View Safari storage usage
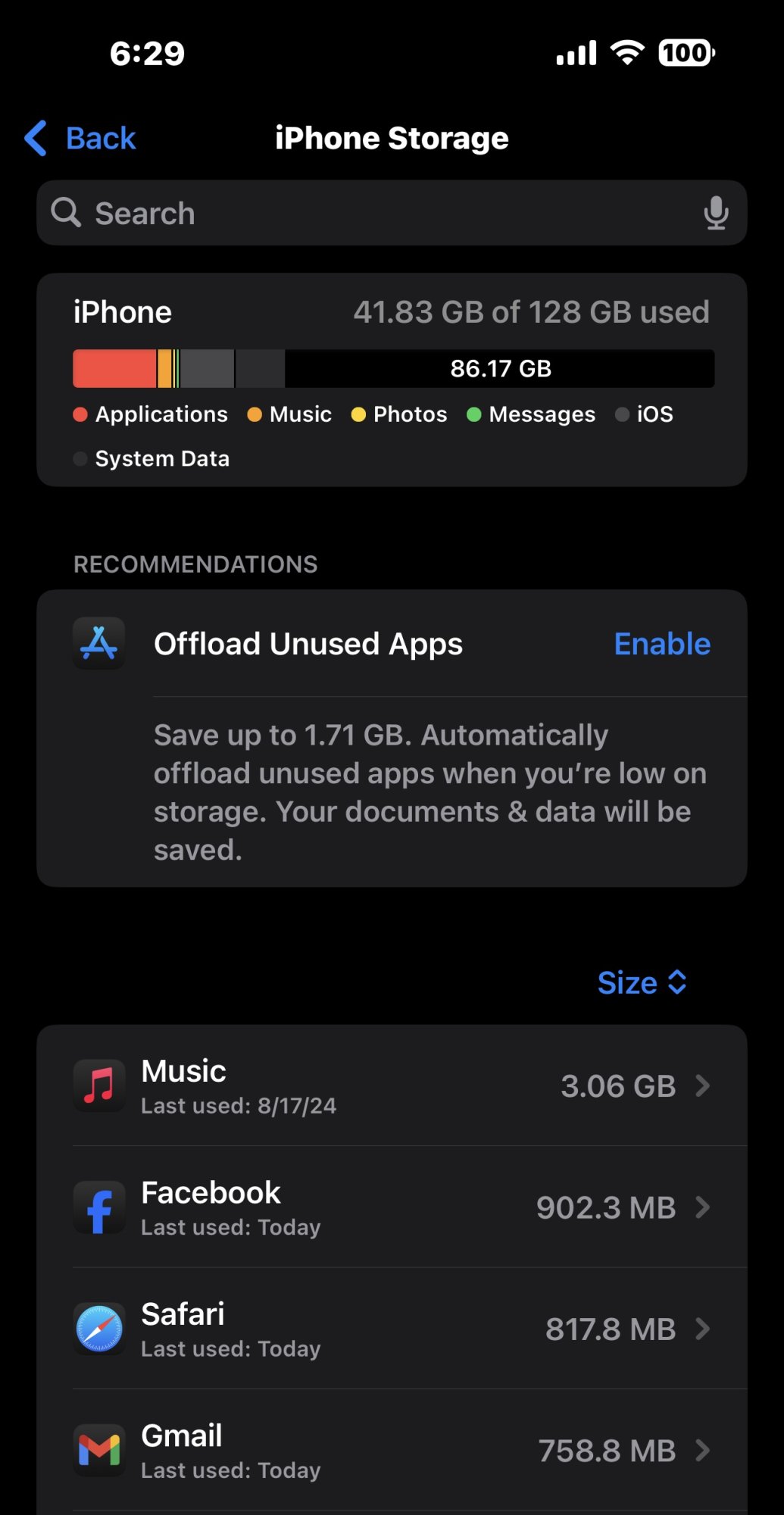The width and height of the screenshot is (784, 1515). point(392,1329)
